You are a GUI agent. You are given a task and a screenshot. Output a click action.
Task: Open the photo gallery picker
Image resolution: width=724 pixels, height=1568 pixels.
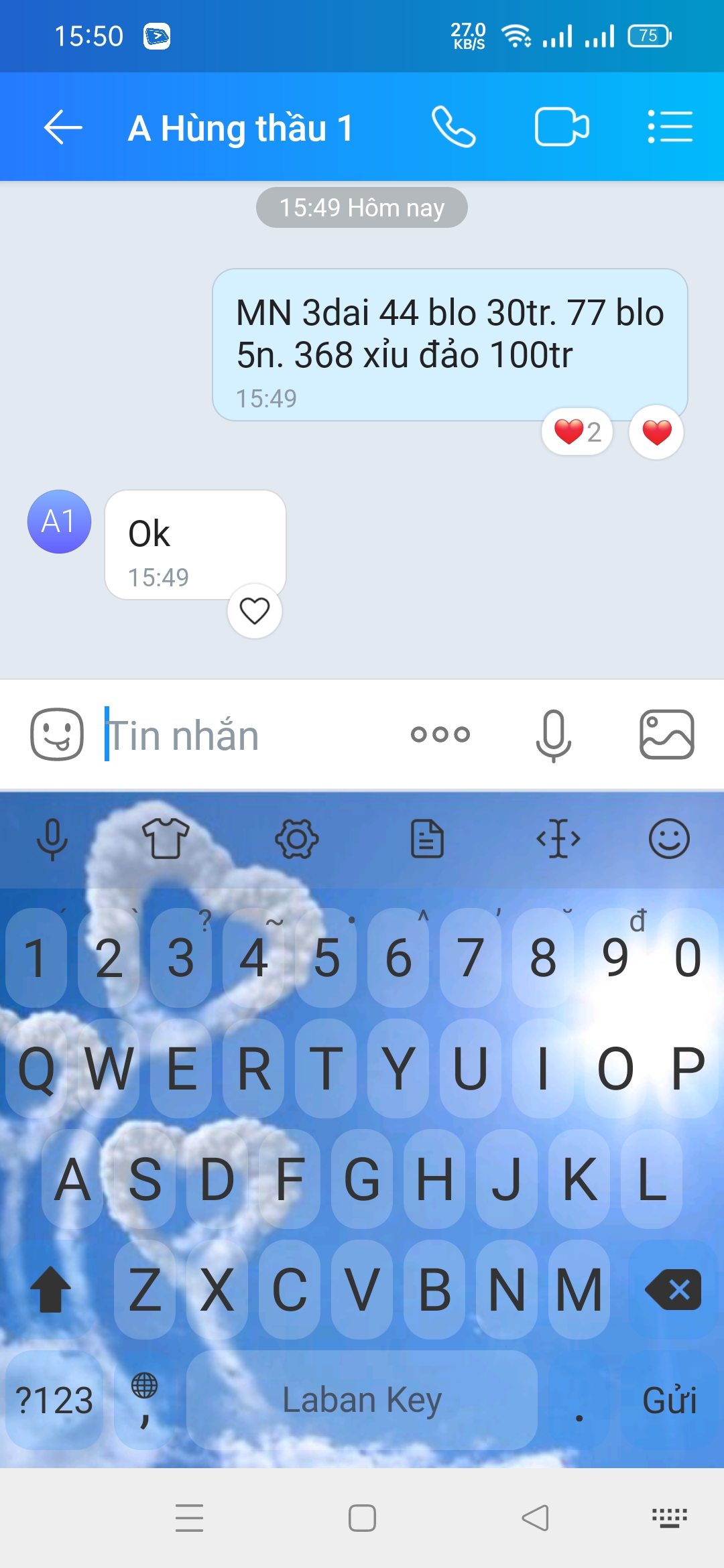tap(666, 734)
